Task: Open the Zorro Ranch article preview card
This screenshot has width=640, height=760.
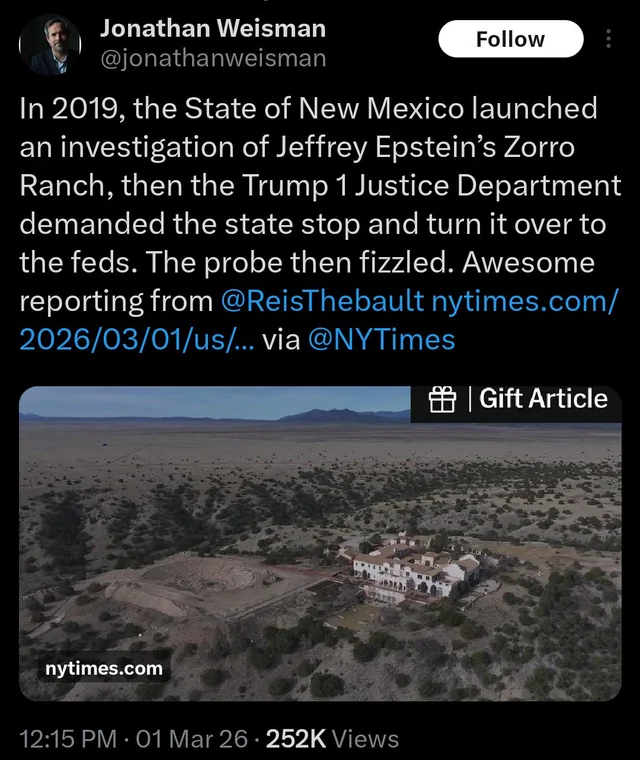Action: click(x=320, y=543)
